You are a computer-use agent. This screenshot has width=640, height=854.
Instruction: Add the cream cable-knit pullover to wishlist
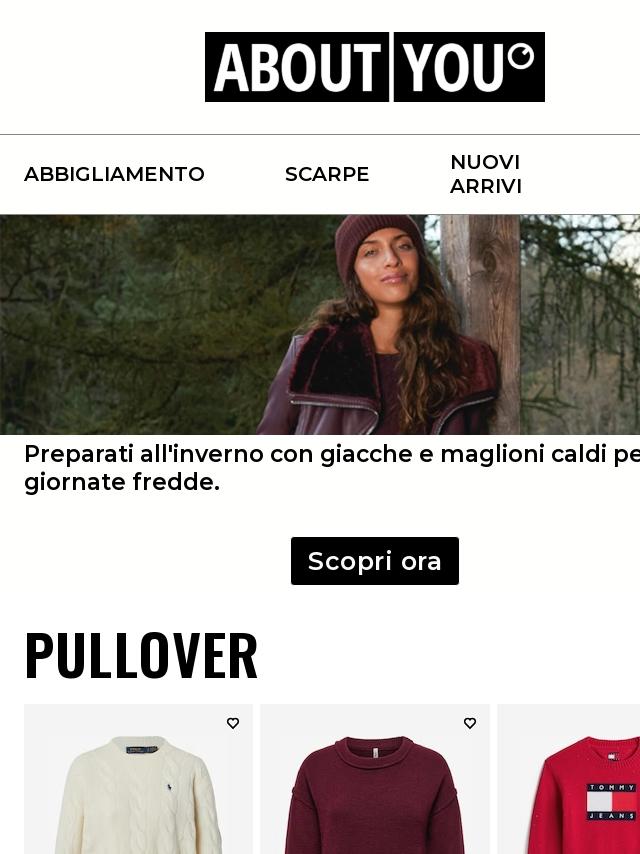point(233,723)
